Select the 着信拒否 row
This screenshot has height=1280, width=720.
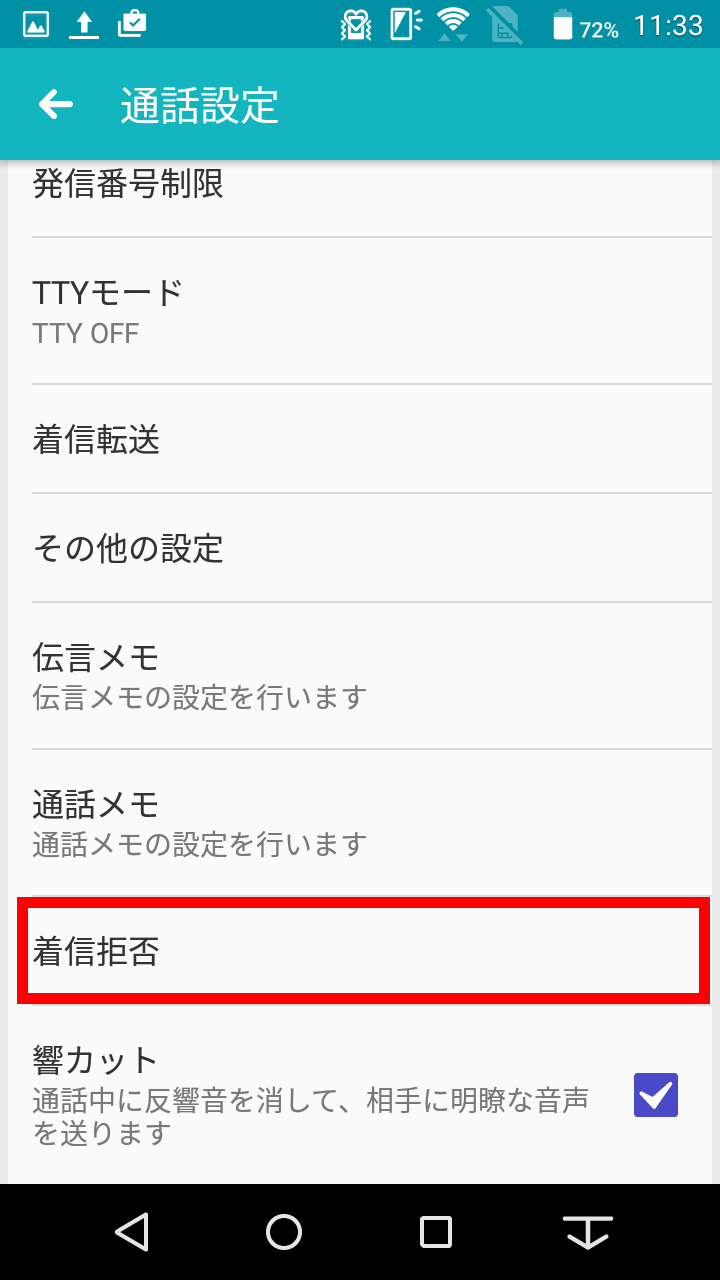coord(364,951)
